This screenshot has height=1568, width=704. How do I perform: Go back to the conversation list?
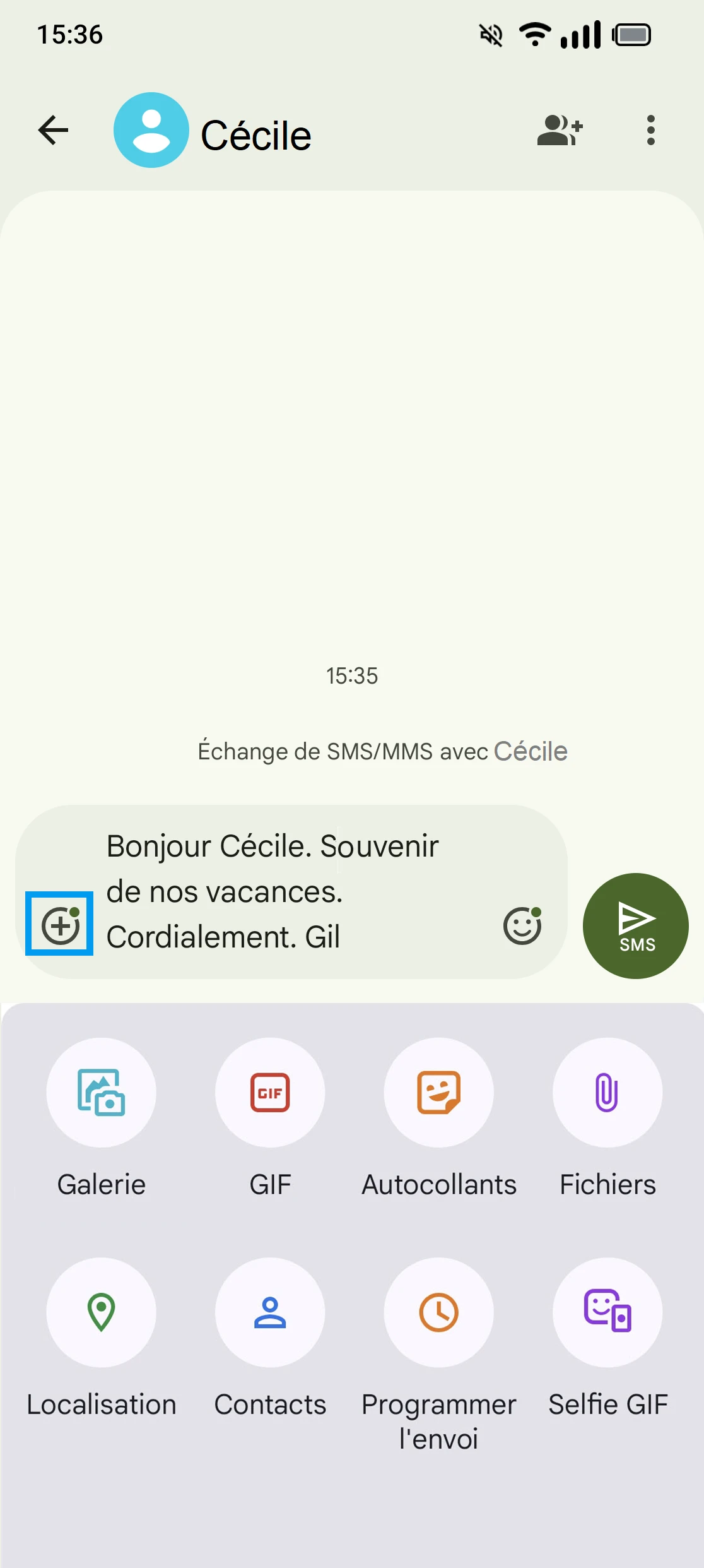[53, 131]
